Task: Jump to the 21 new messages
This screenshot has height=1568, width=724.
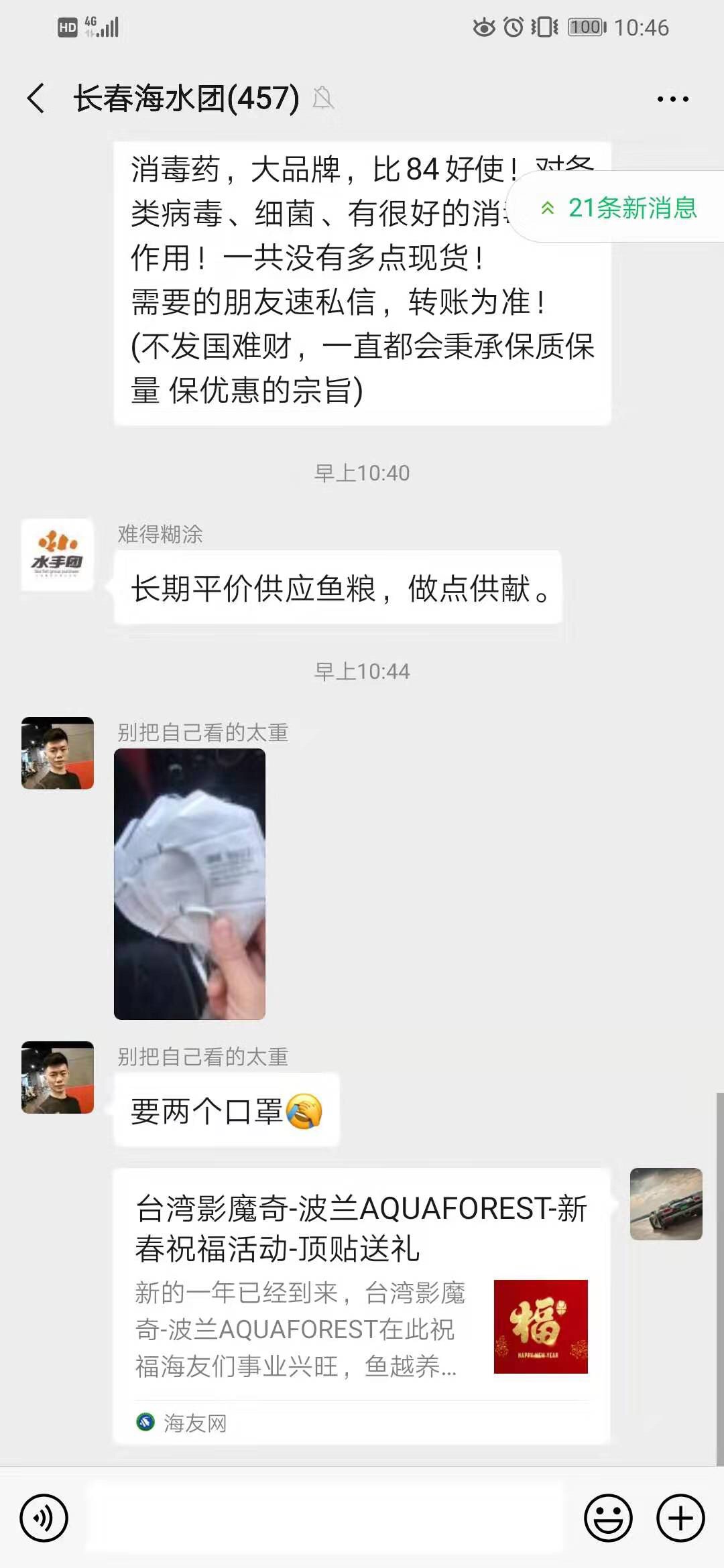Action: [619, 208]
